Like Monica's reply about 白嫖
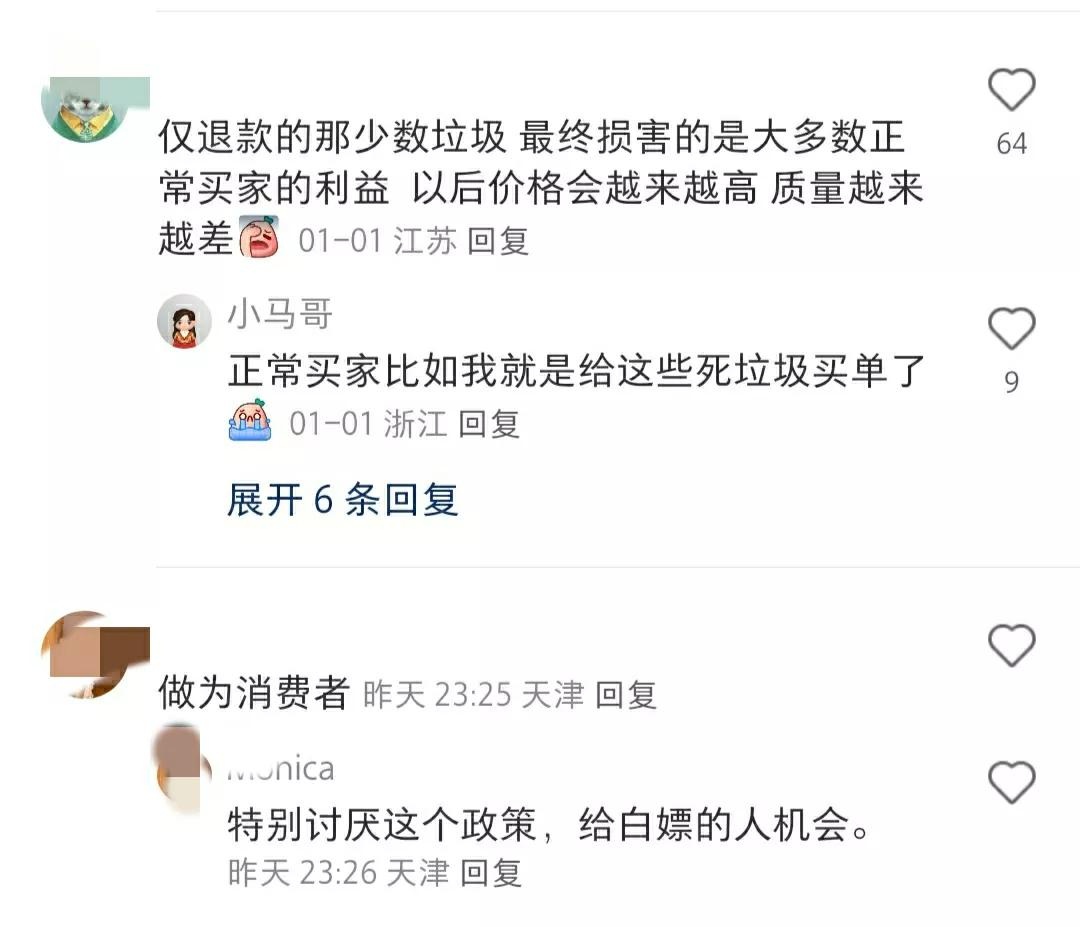1080x927 pixels. coord(1011,782)
